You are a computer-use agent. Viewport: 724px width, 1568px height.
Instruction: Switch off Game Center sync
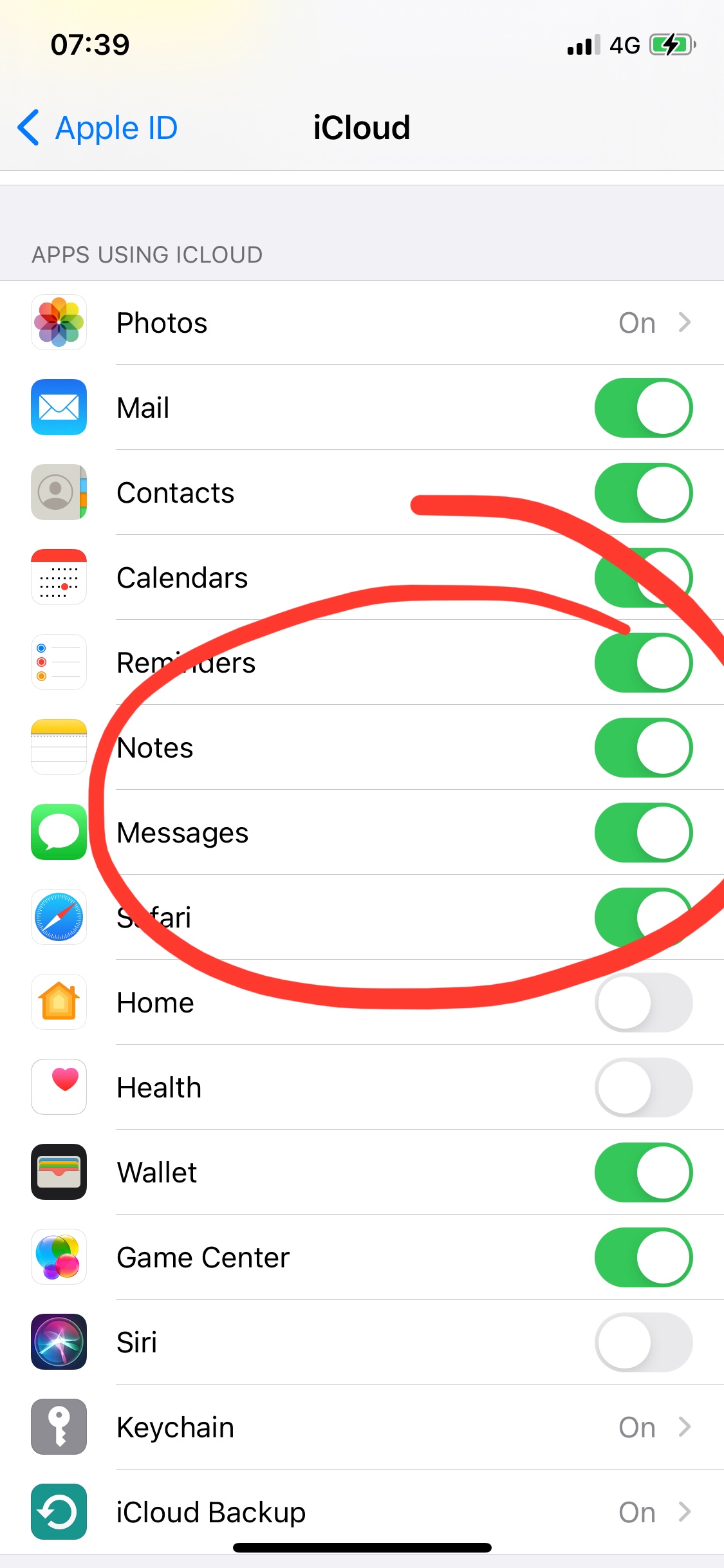click(x=643, y=1257)
